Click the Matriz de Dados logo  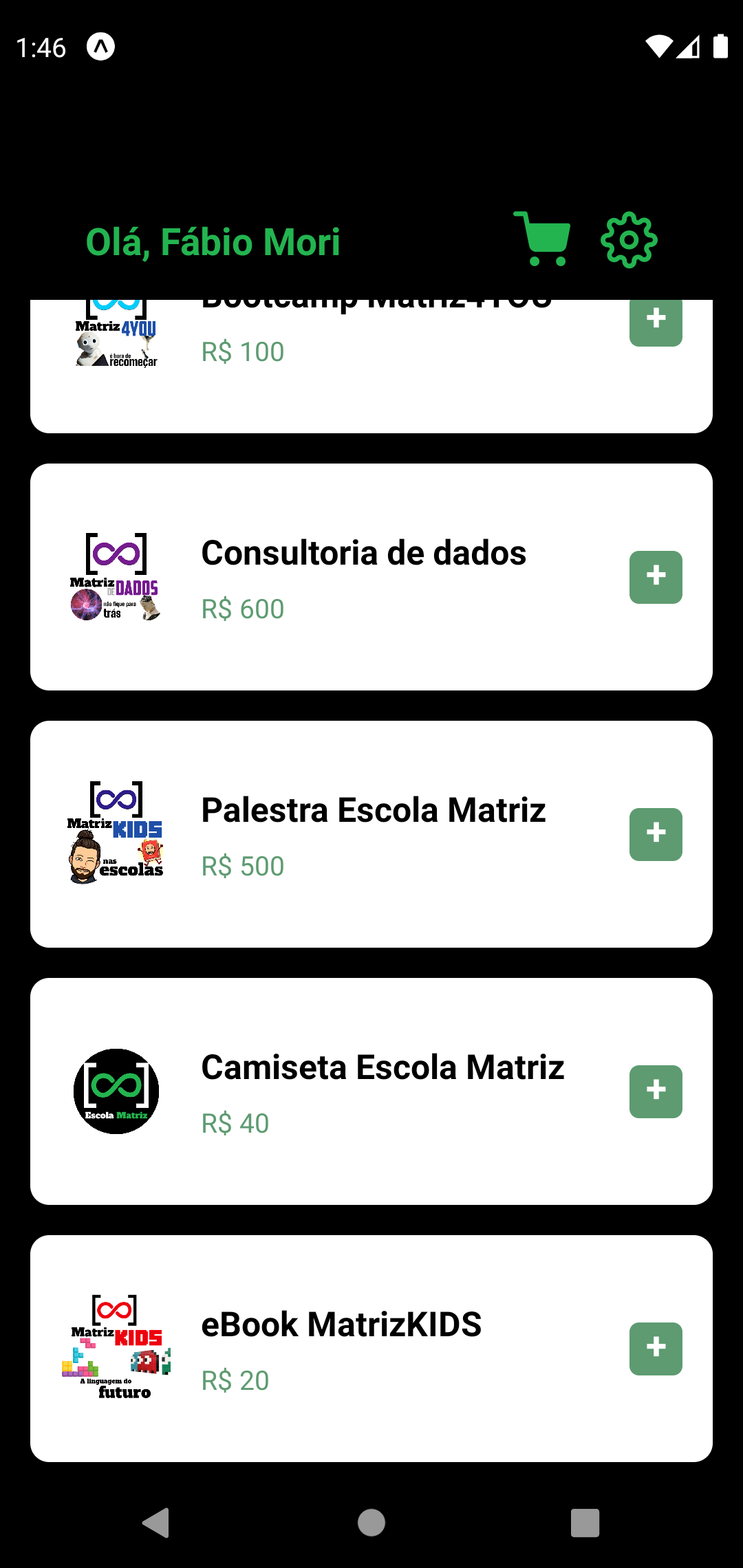click(x=116, y=576)
